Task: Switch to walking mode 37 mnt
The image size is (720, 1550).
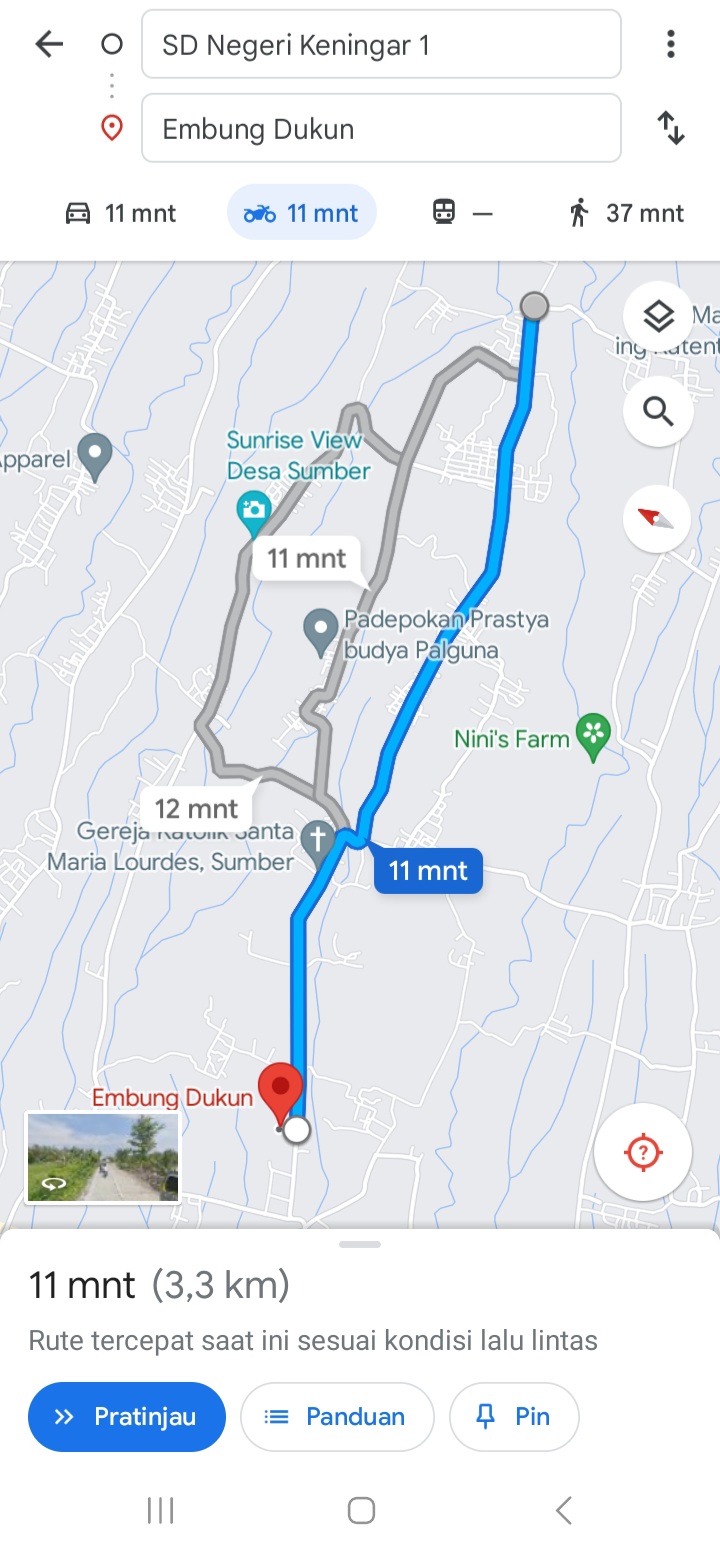Action: coord(626,213)
